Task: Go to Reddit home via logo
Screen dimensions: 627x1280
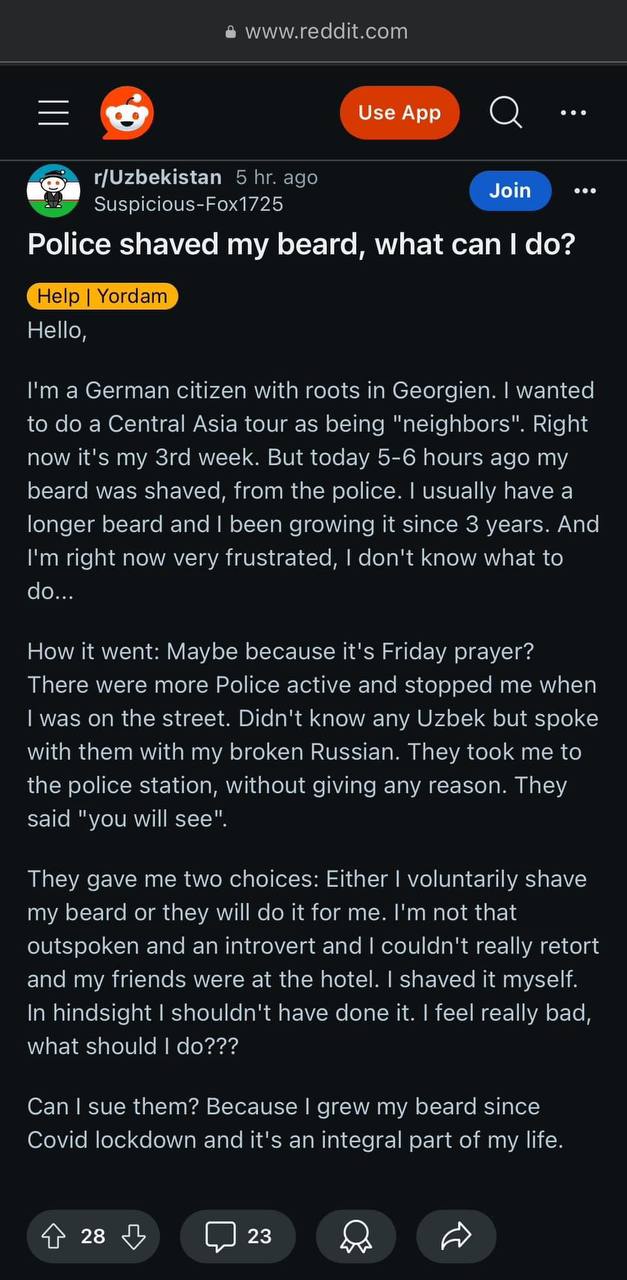Action: click(x=127, y=113)
